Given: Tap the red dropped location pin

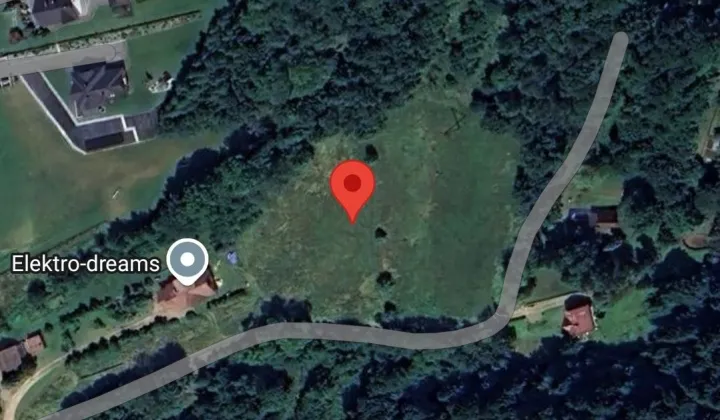Looking at the screenshot, I should click(x=352, y=186).
